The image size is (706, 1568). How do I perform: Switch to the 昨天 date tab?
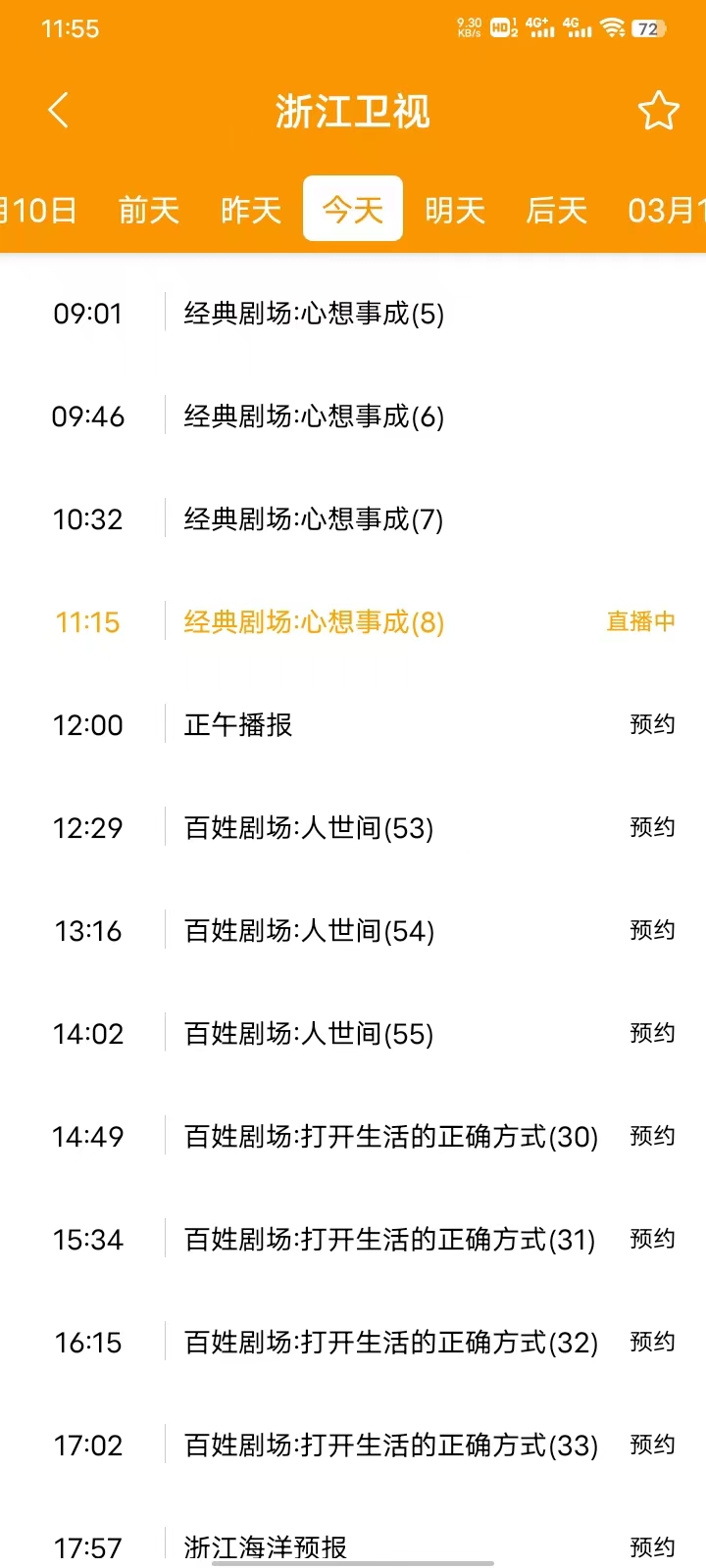click(251, 210)
